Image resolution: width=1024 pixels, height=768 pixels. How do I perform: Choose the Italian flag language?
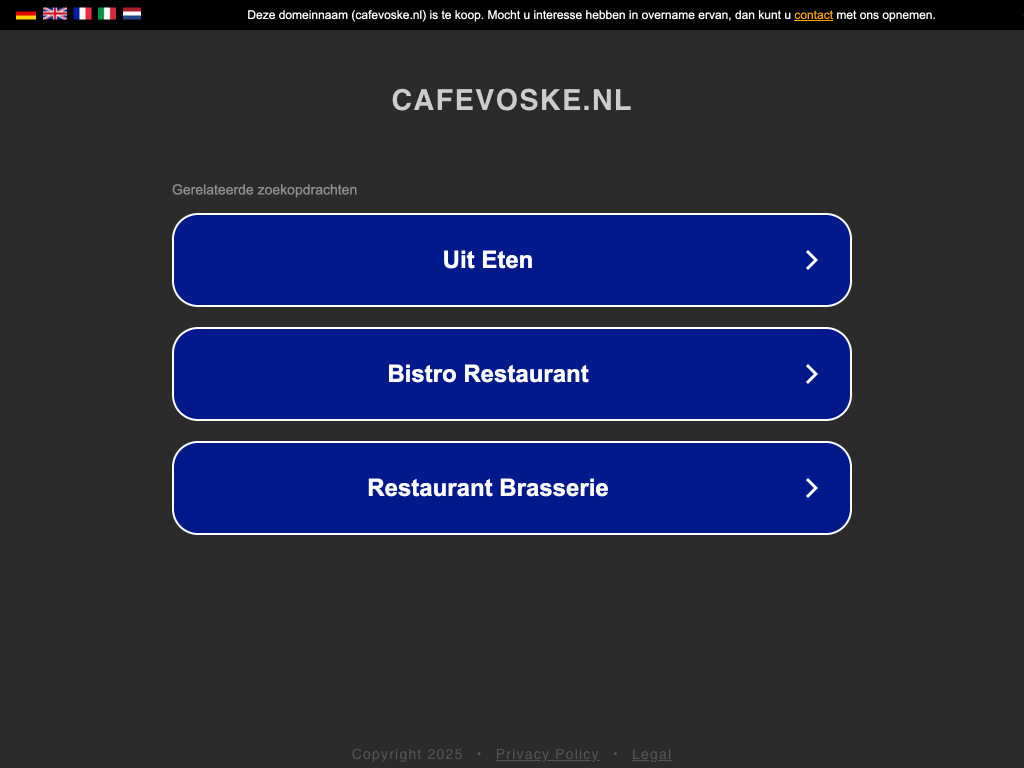(107, 14)
